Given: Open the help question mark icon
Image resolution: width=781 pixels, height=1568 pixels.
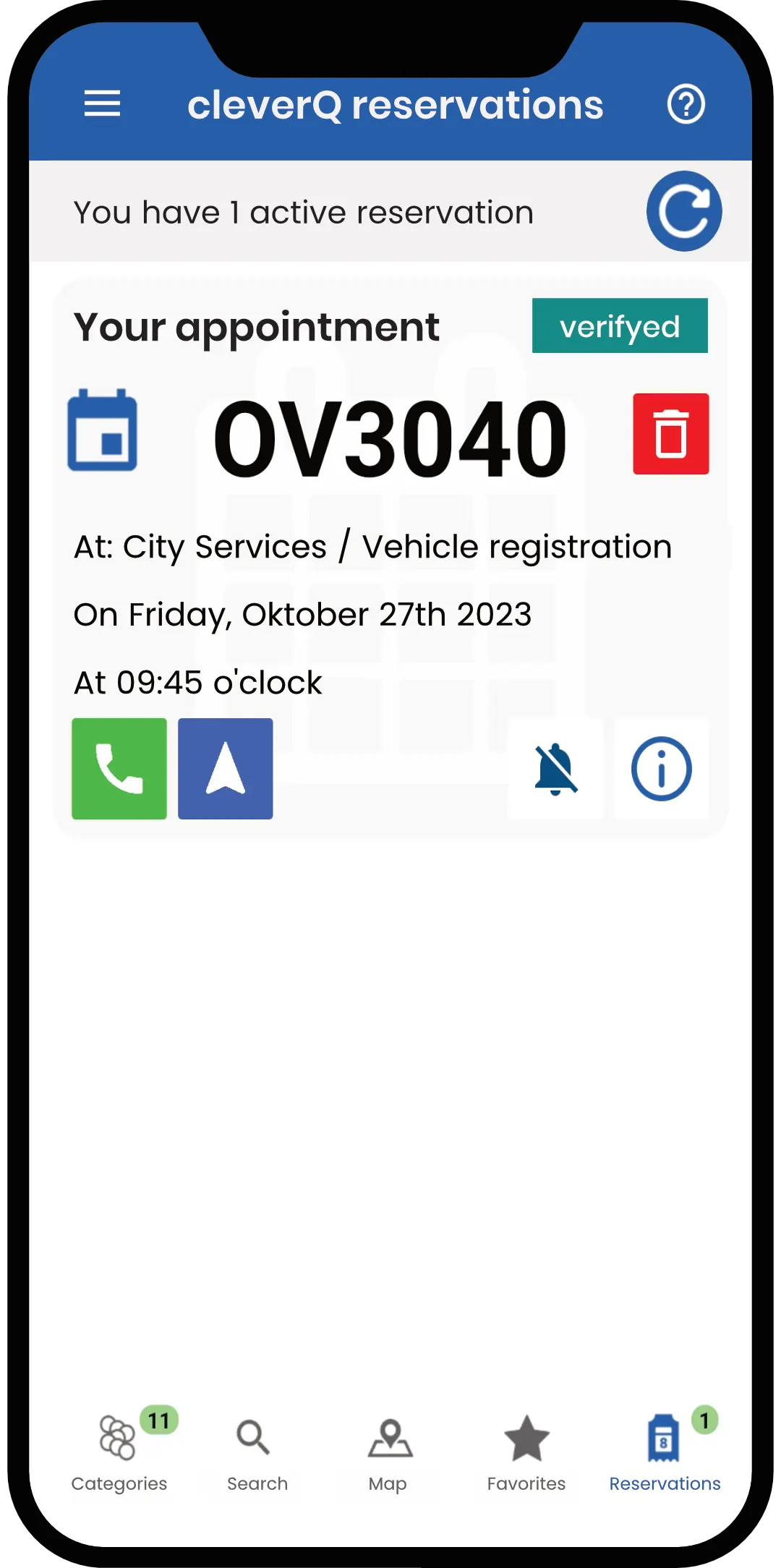Looking at the screenshot, I should point(686,104).
